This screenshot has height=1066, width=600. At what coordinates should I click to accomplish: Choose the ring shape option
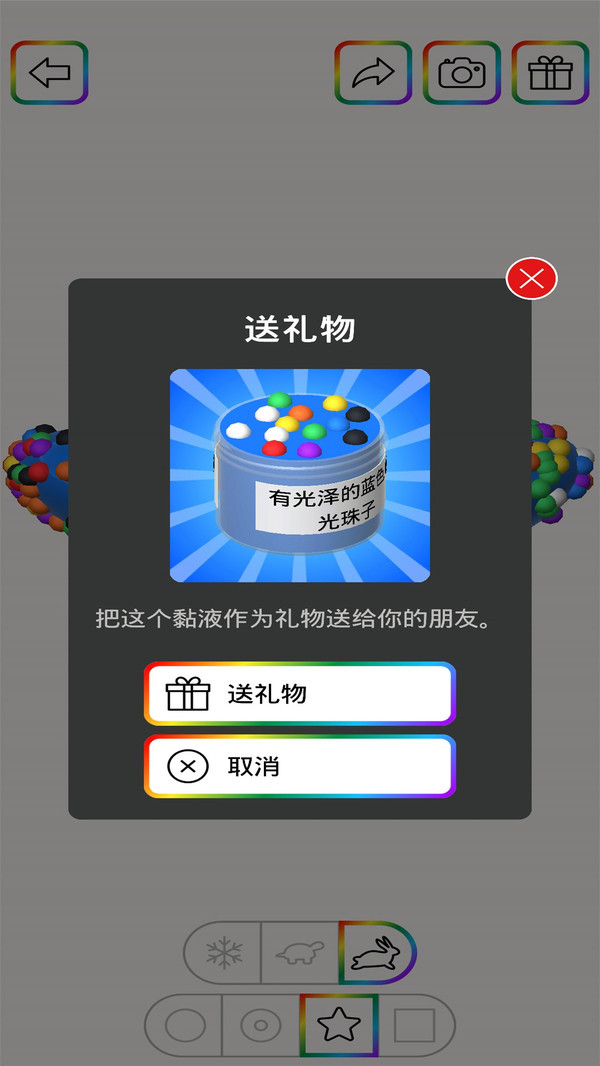tap(261, 1025)
